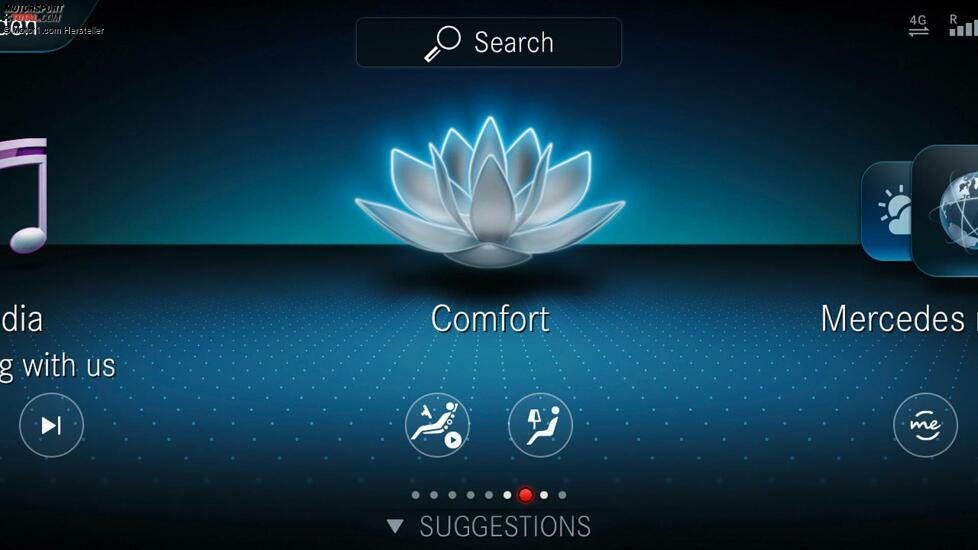Open the Mercedes me shortcut icon
Screen dimensions: 978x550
[x=924, y=425]
